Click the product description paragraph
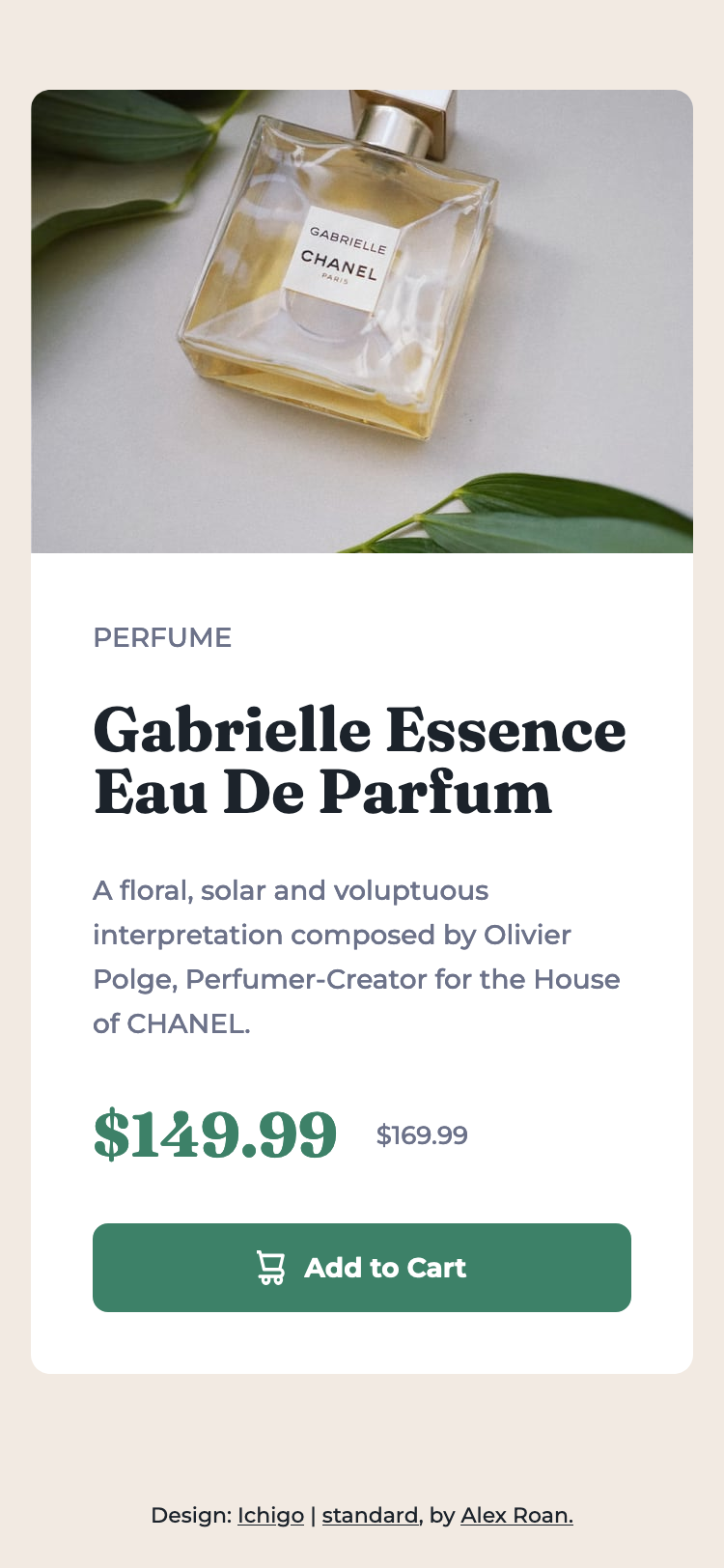The image size is (724, 1568). point(357,956)
